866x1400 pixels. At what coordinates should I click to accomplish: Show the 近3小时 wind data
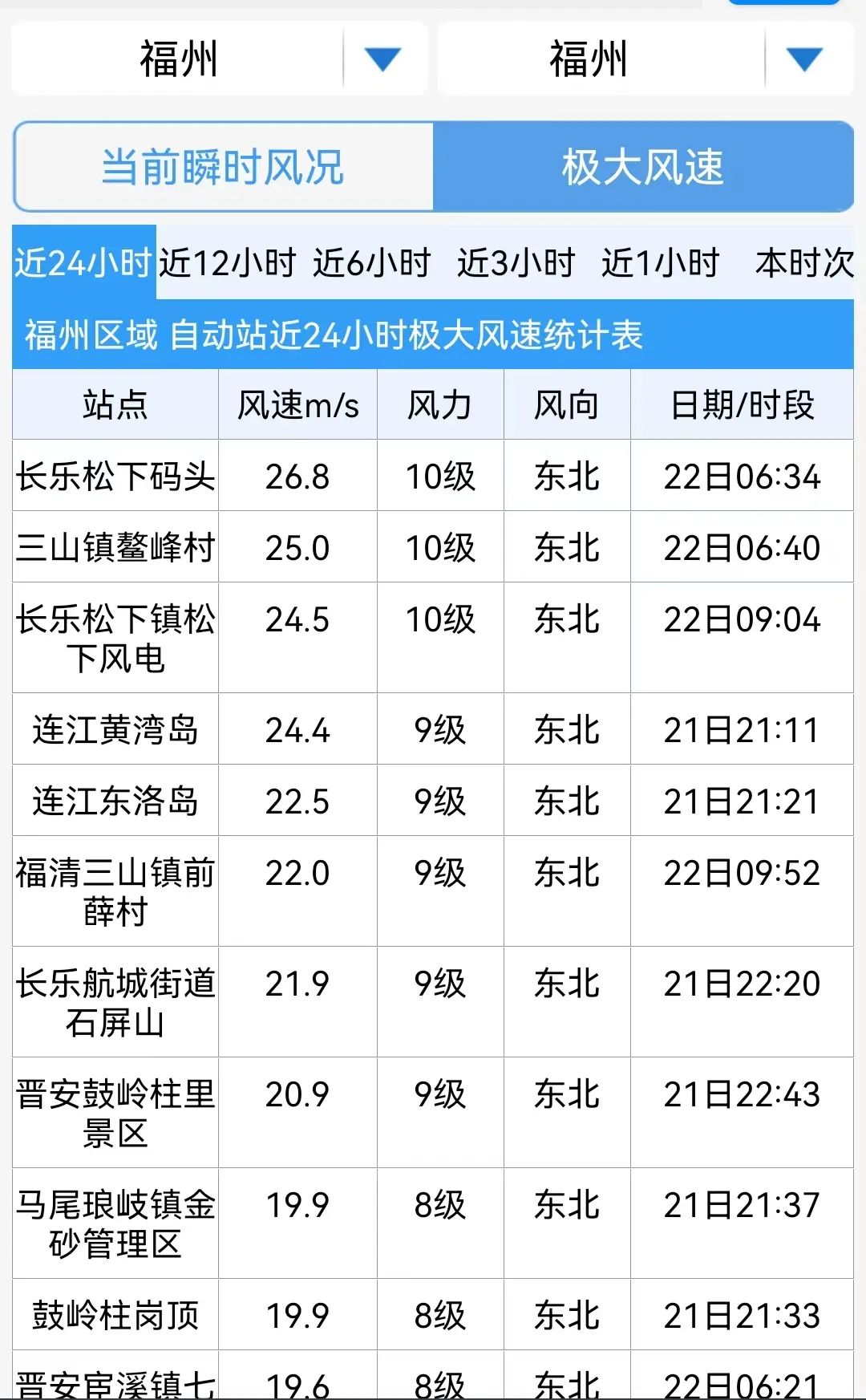516,262
